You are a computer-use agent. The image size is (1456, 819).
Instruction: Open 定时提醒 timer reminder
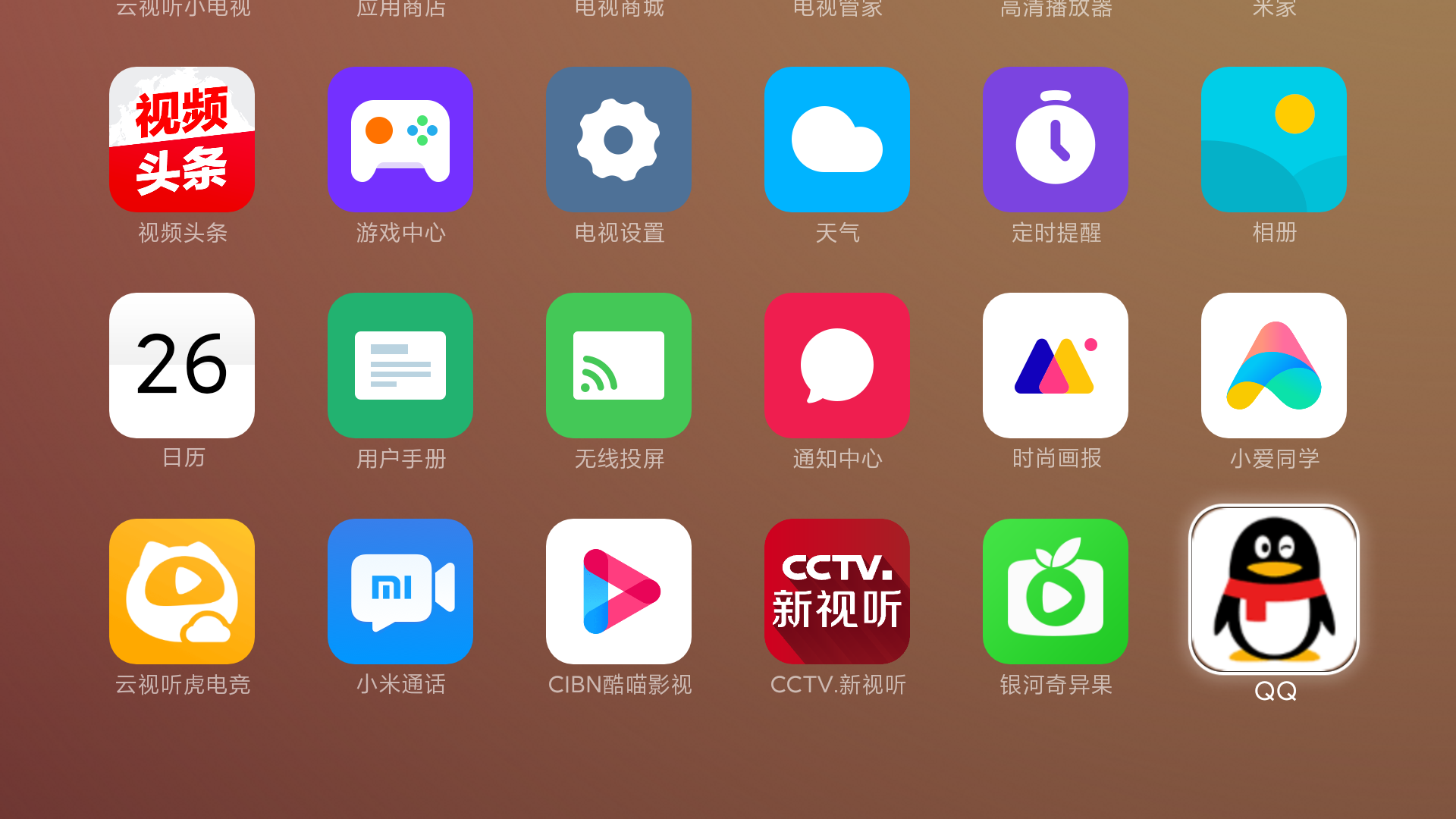point(1056,140)
